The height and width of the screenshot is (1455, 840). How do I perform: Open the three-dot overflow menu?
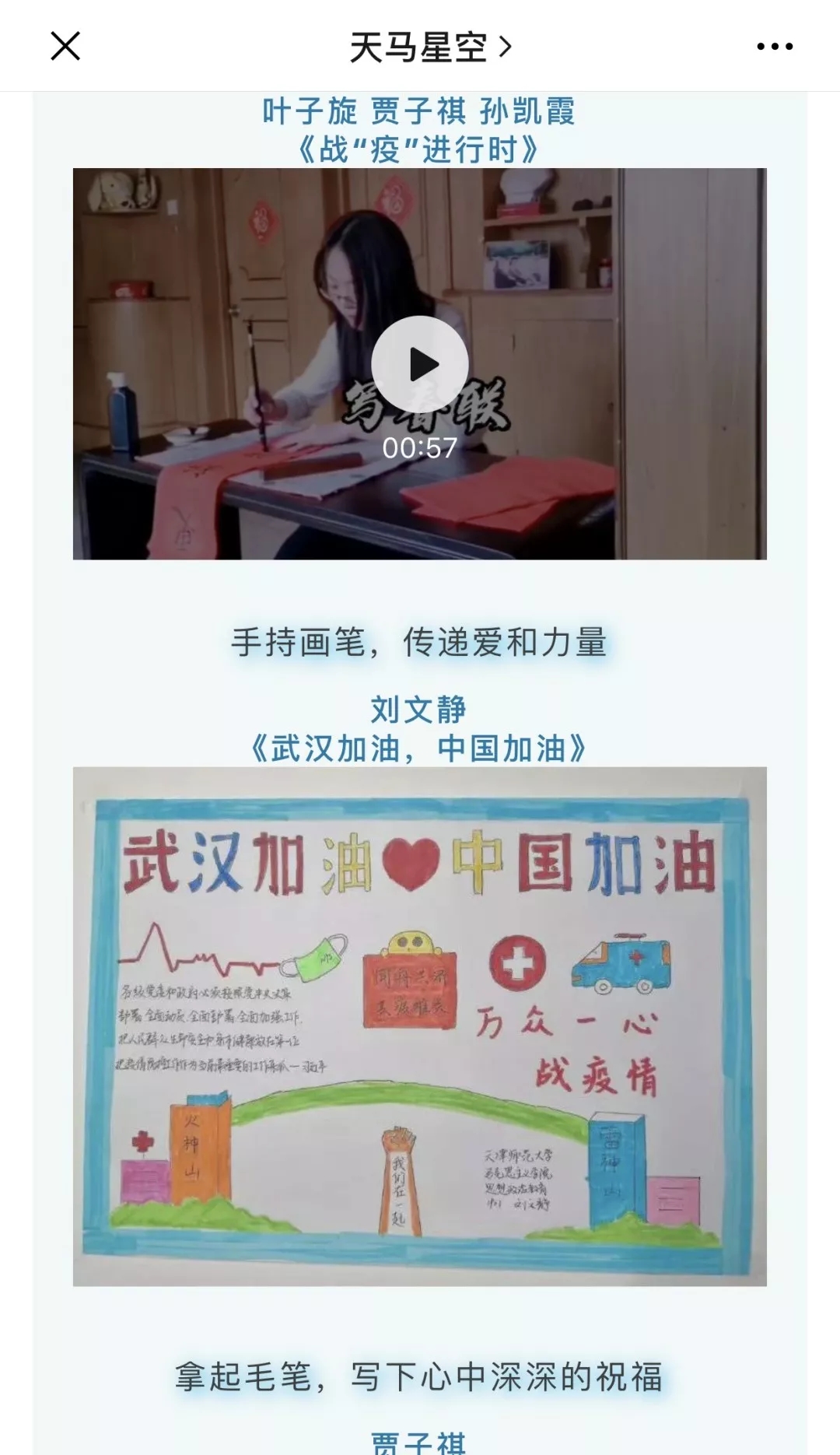[x=775, y=47]
